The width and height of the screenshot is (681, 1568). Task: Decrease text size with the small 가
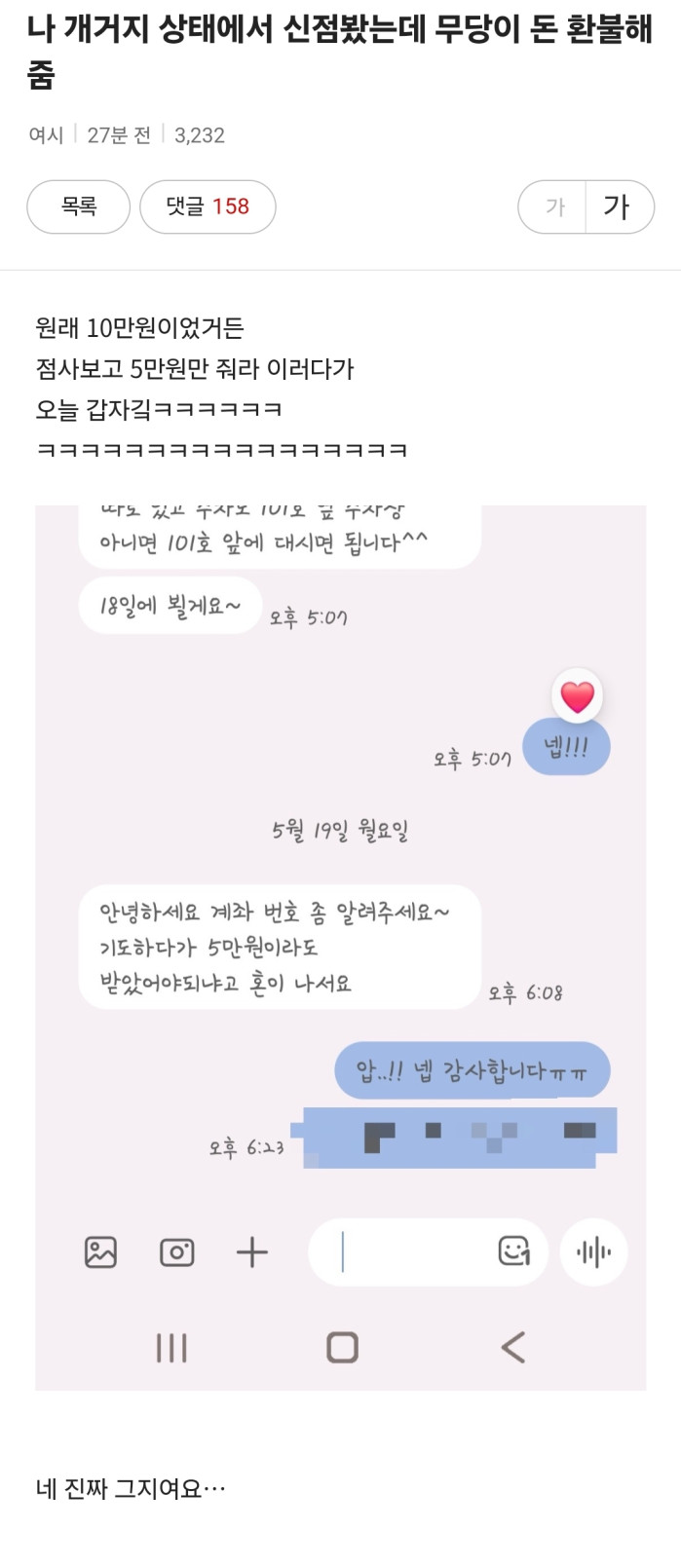tap(553, 206)
